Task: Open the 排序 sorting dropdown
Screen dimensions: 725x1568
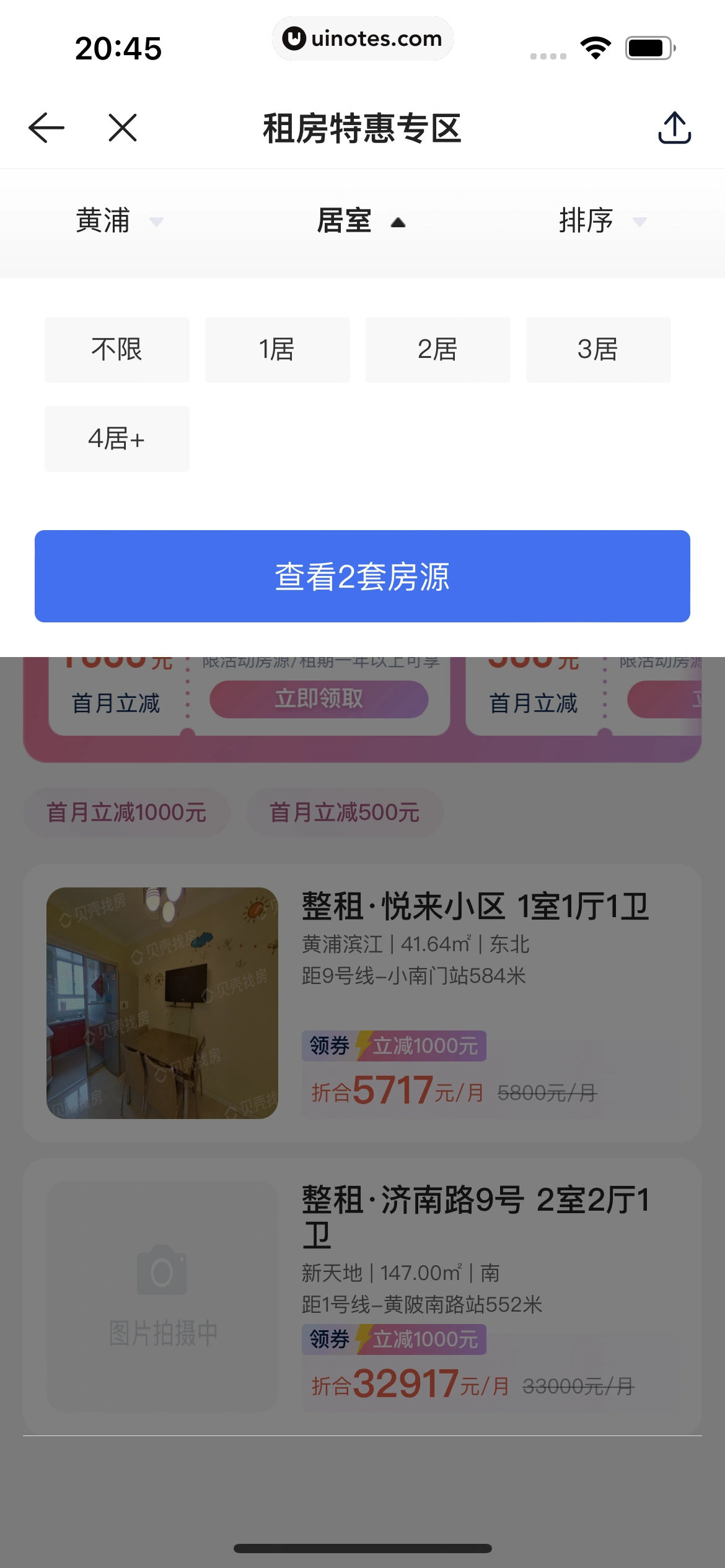Action: pyautogui.click(x=601, y=221)
